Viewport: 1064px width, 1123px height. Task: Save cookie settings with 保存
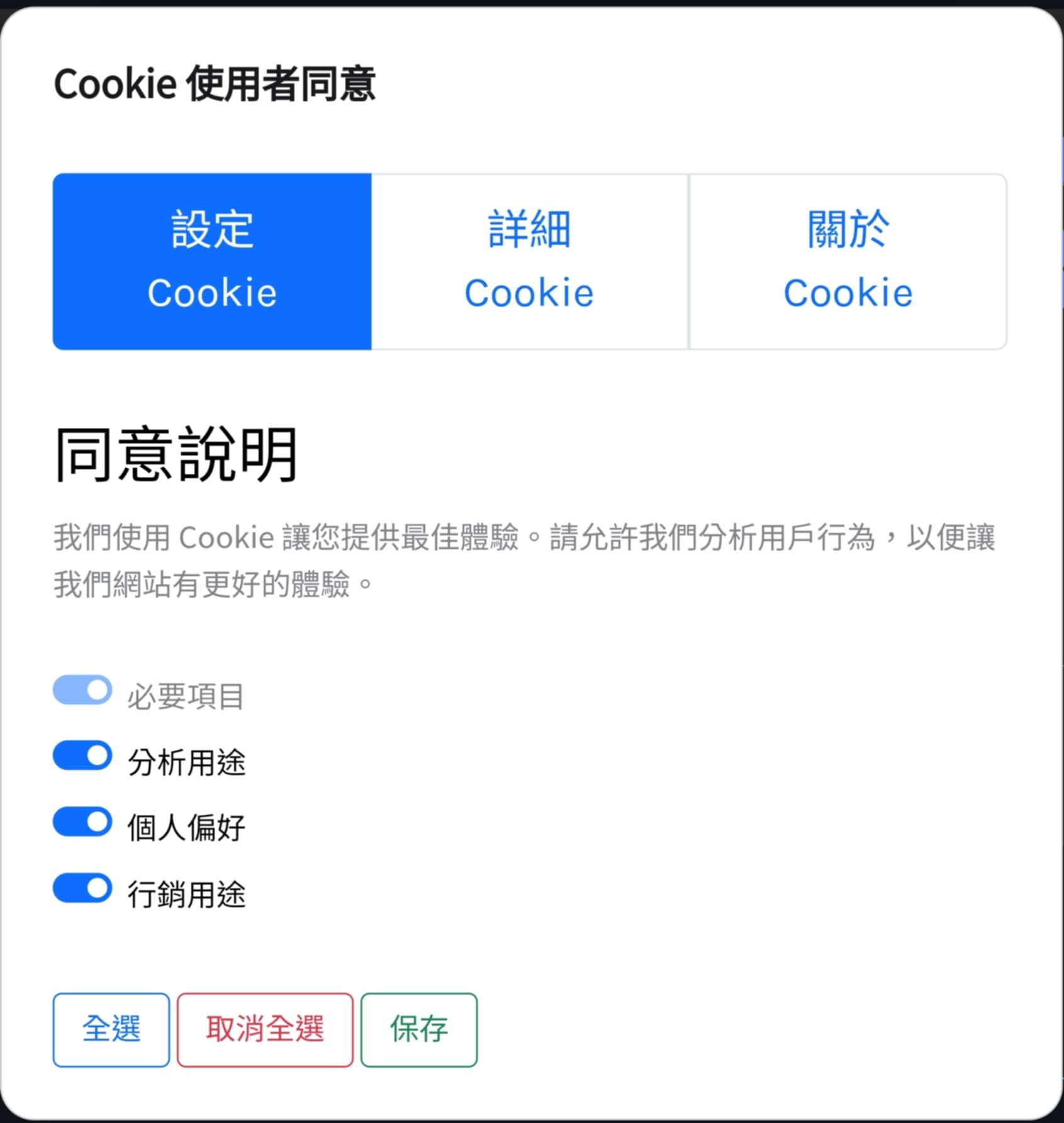point(419,1029)
